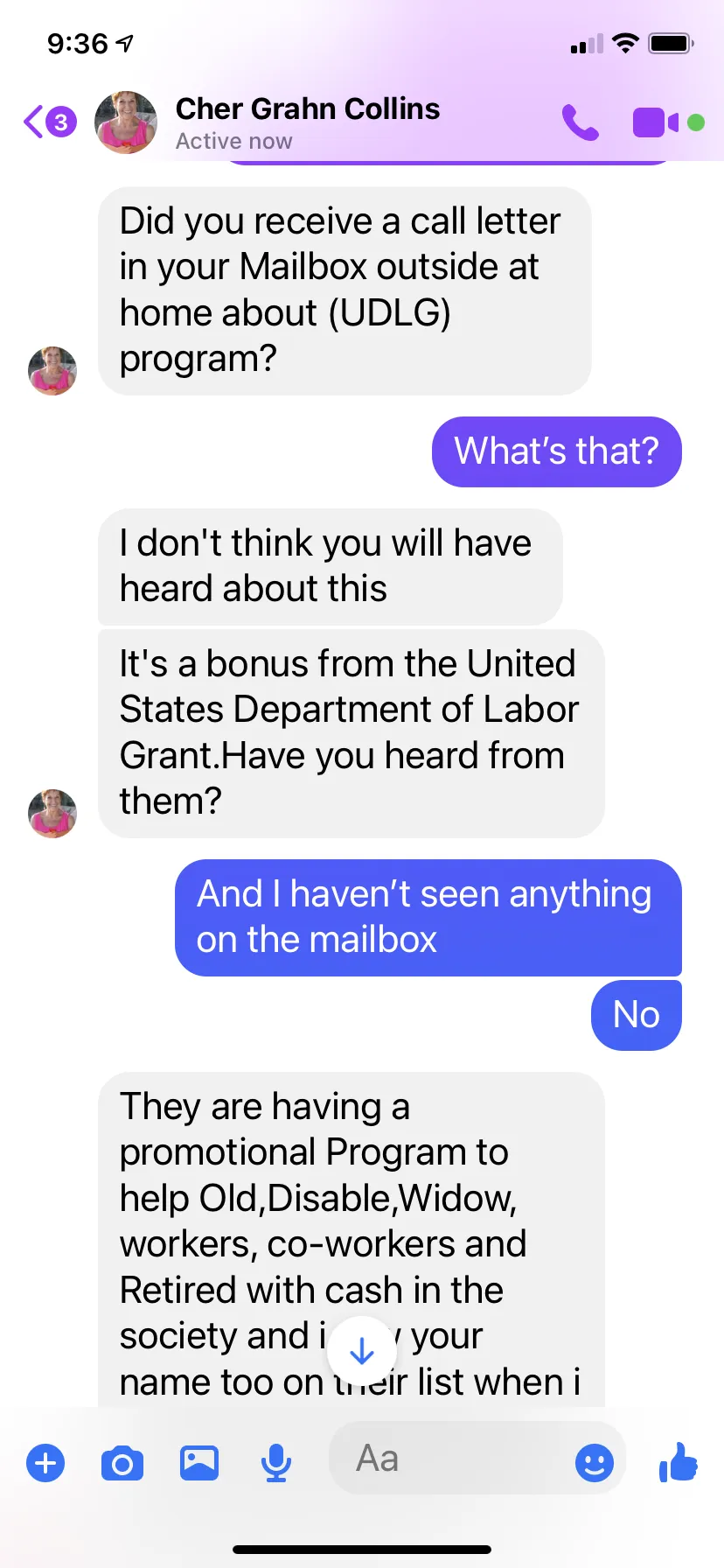The image size is (724, 1568).
Task: Send a thumbs-up like
Action: tap(679, 1461)
